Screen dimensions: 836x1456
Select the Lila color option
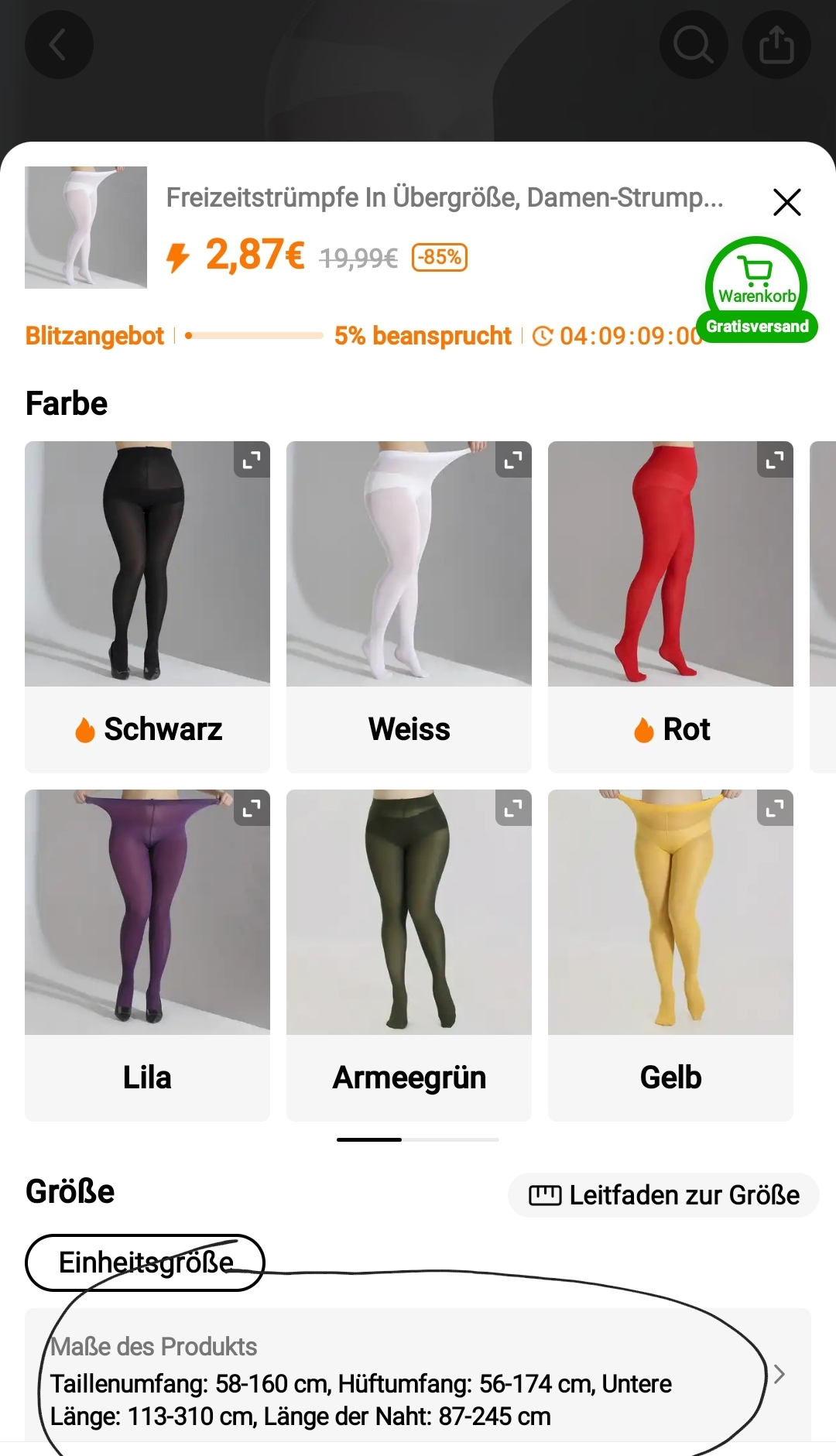click(x=147, y=955)
